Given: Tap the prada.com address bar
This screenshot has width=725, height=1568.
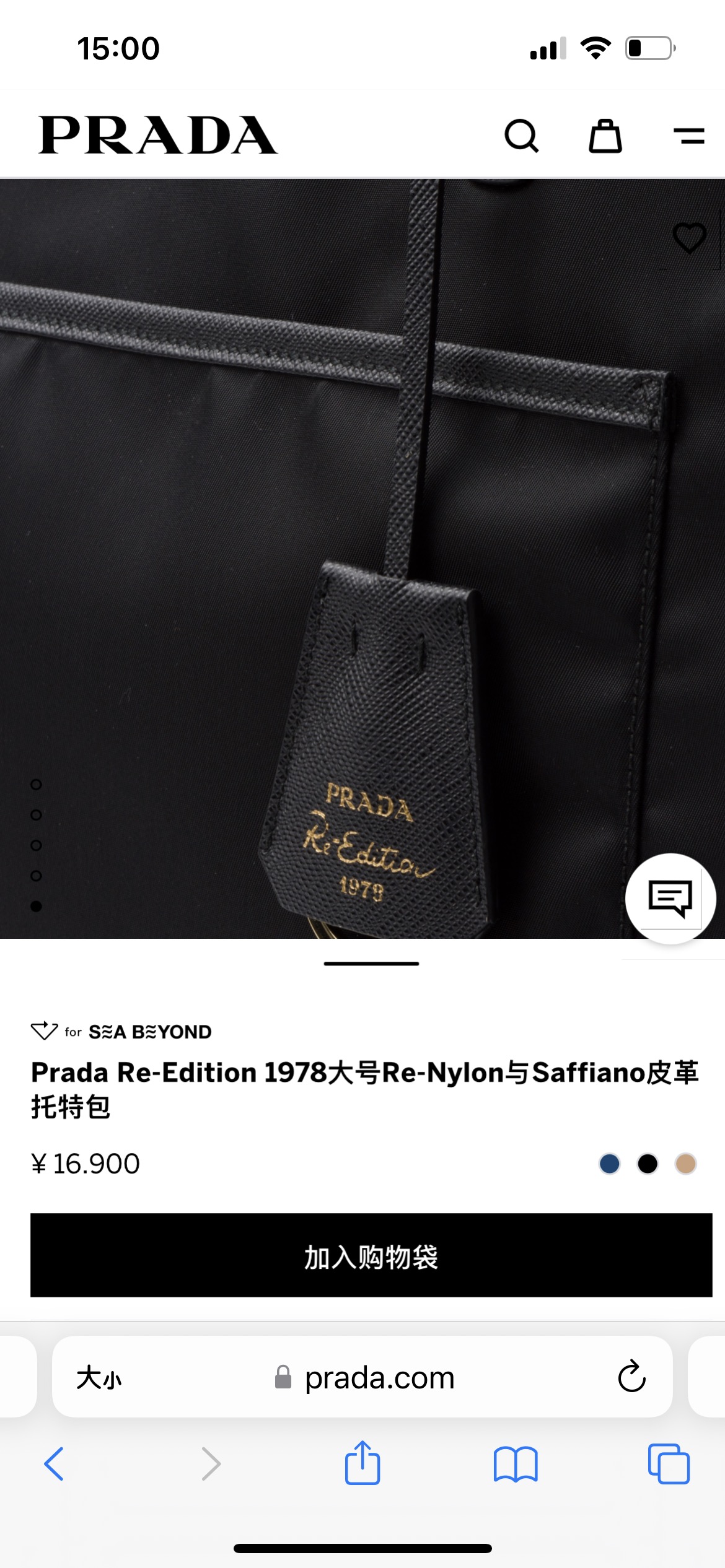Looking at the screenshot, I should click(x=379, y=1378).
